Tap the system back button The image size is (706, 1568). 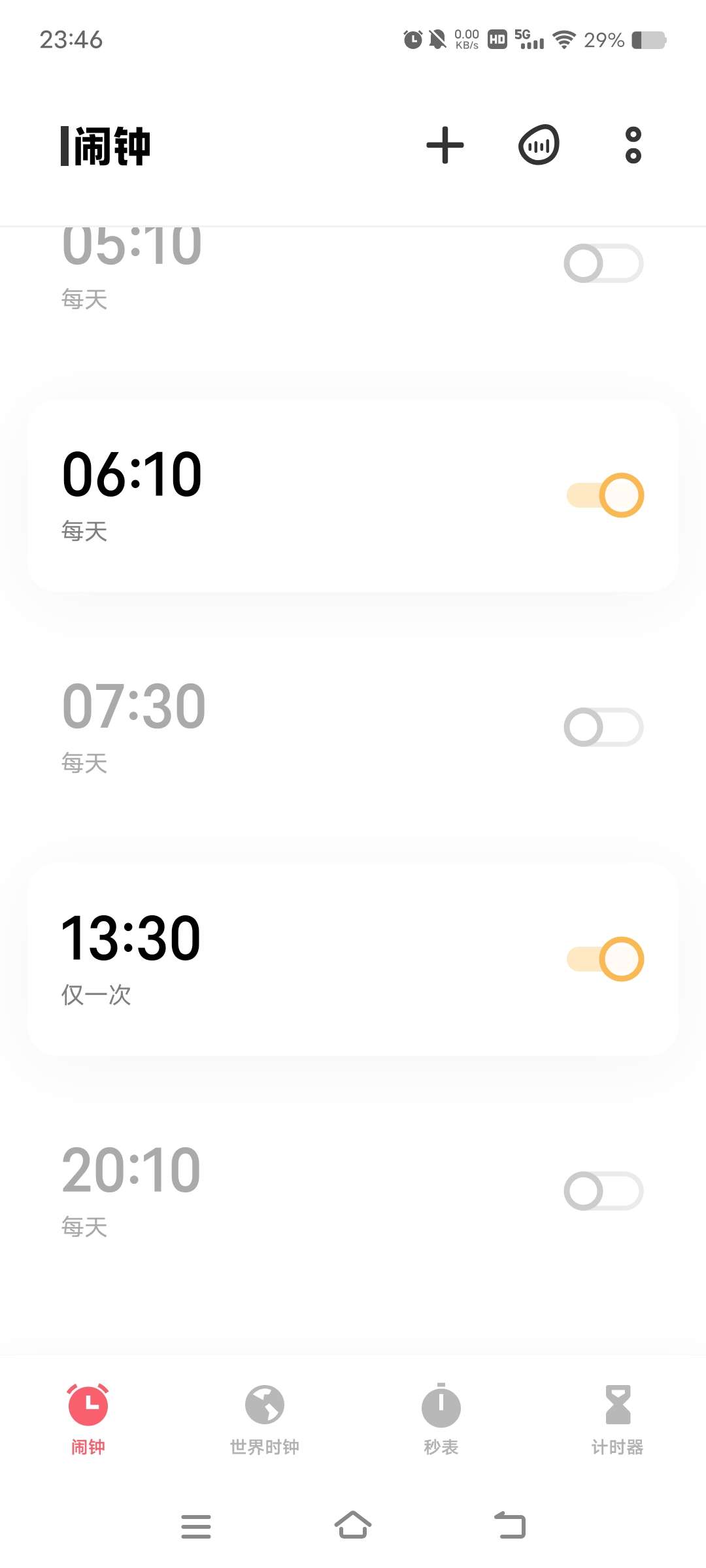510,1526
